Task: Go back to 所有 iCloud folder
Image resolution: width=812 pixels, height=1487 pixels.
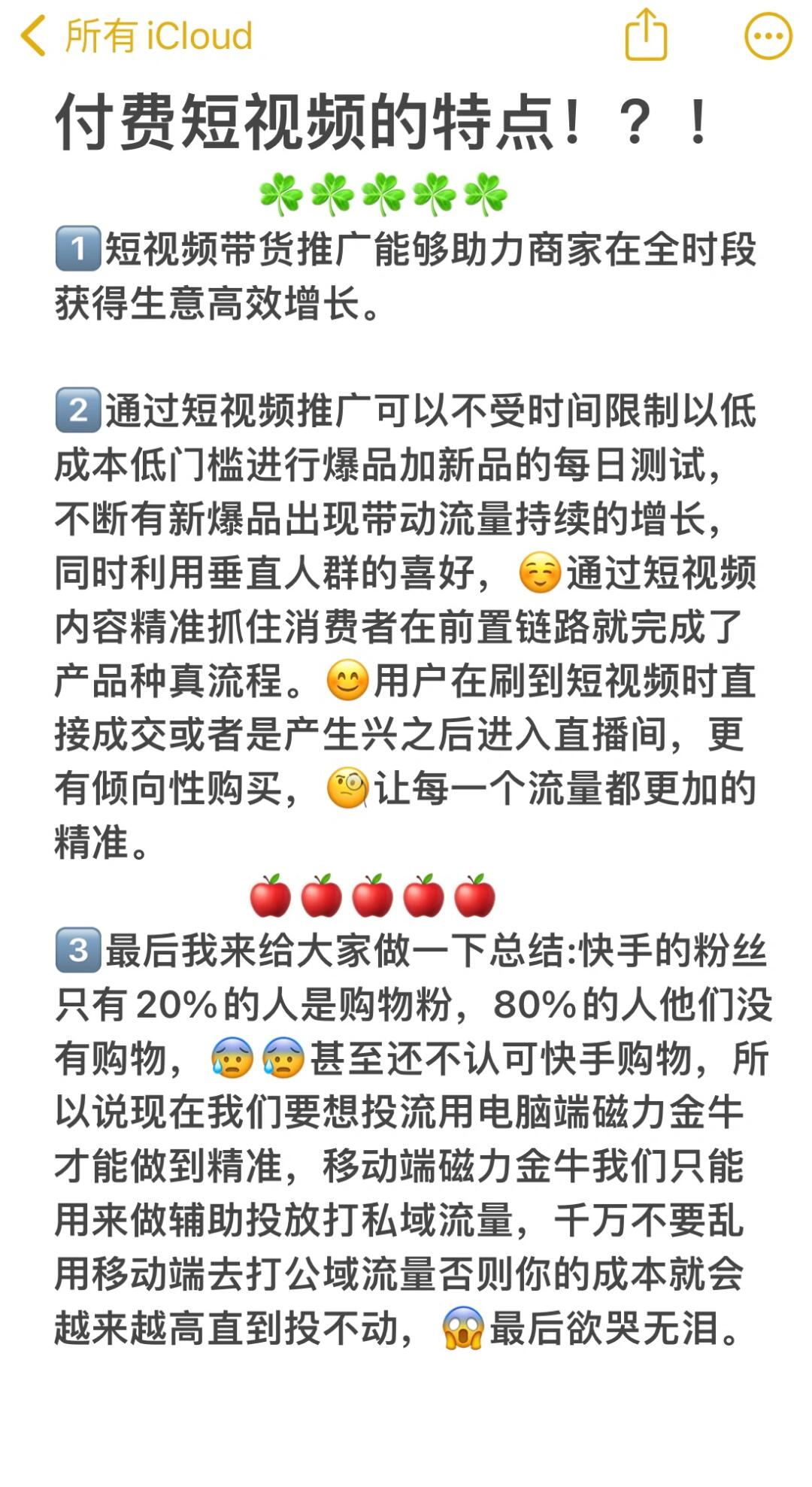Action: (x=135, y=35)
